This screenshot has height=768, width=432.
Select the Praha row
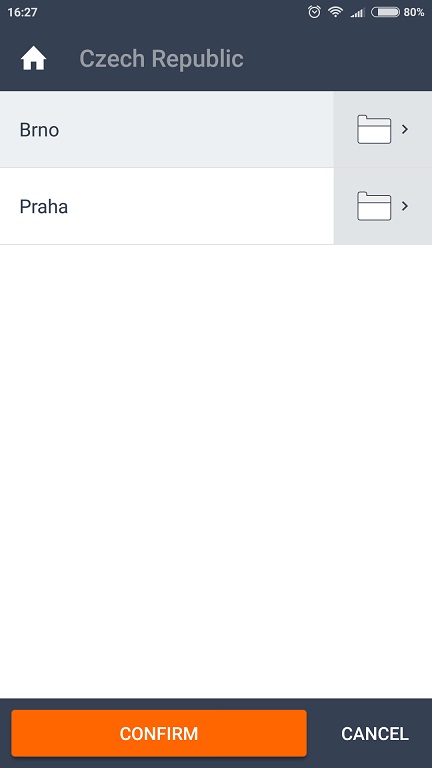pos(167,206)
